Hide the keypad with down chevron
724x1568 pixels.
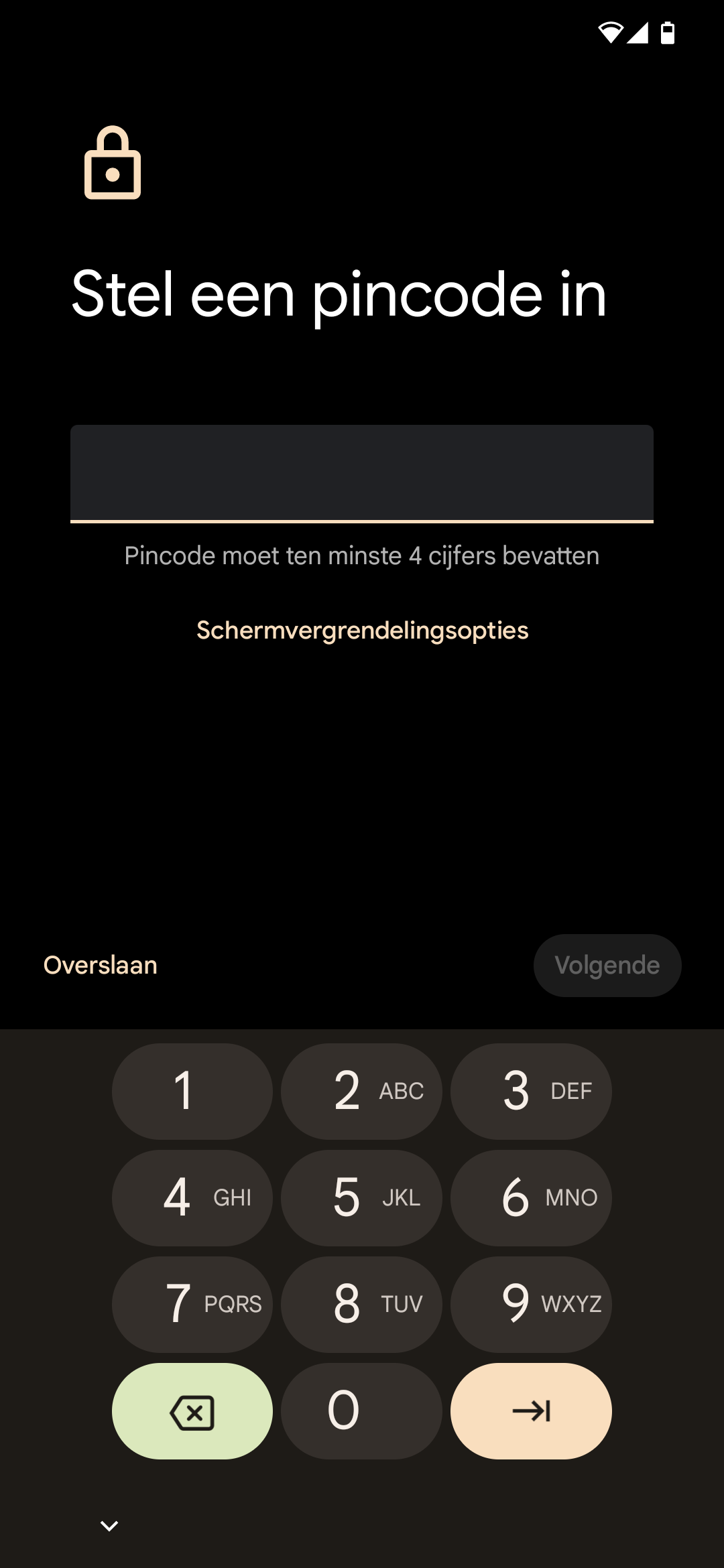(109, 1526)
